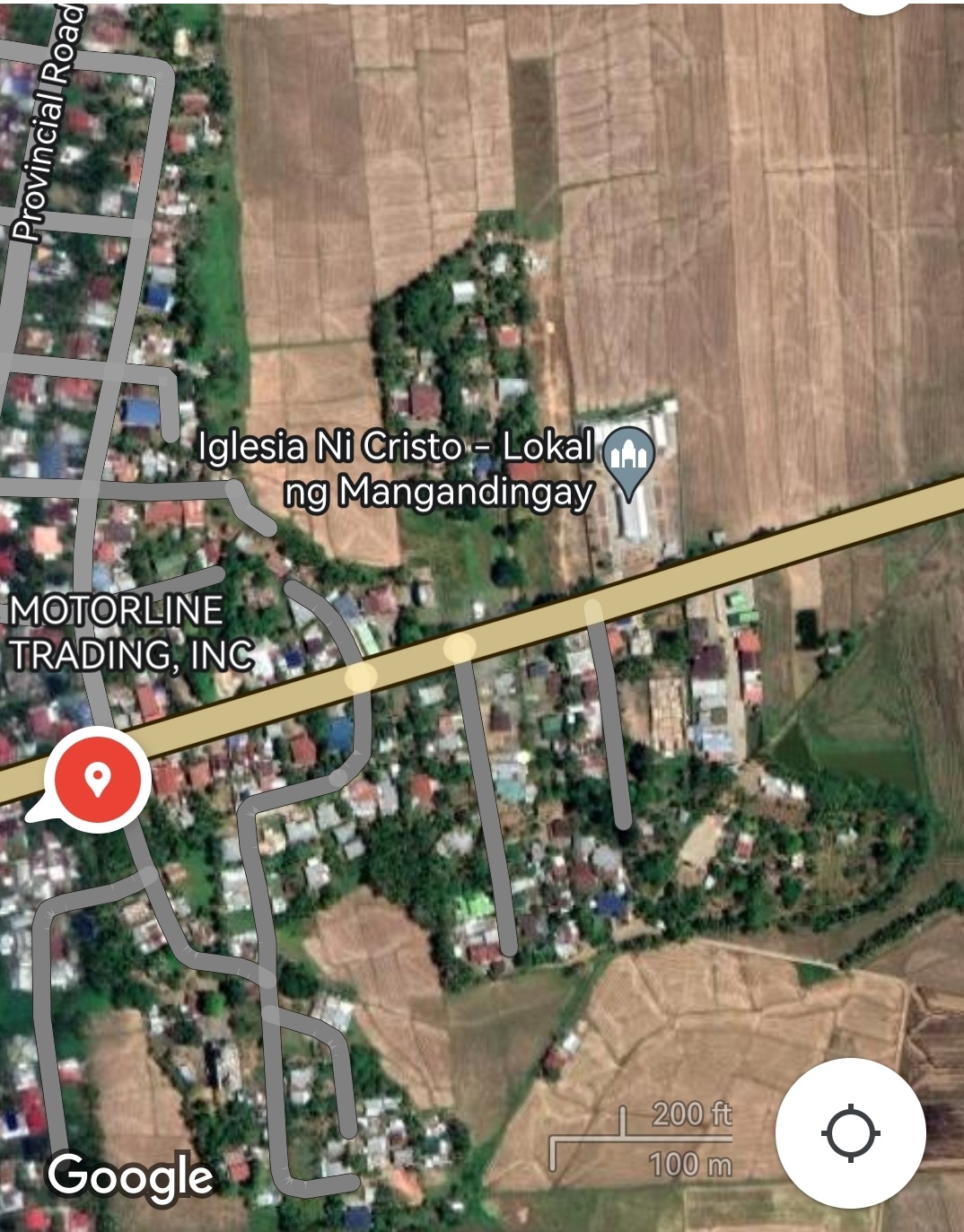
Task: Open the MOTORLINE TRADING, INC place label
Action: pyautogui.click(x=131, y=633)
